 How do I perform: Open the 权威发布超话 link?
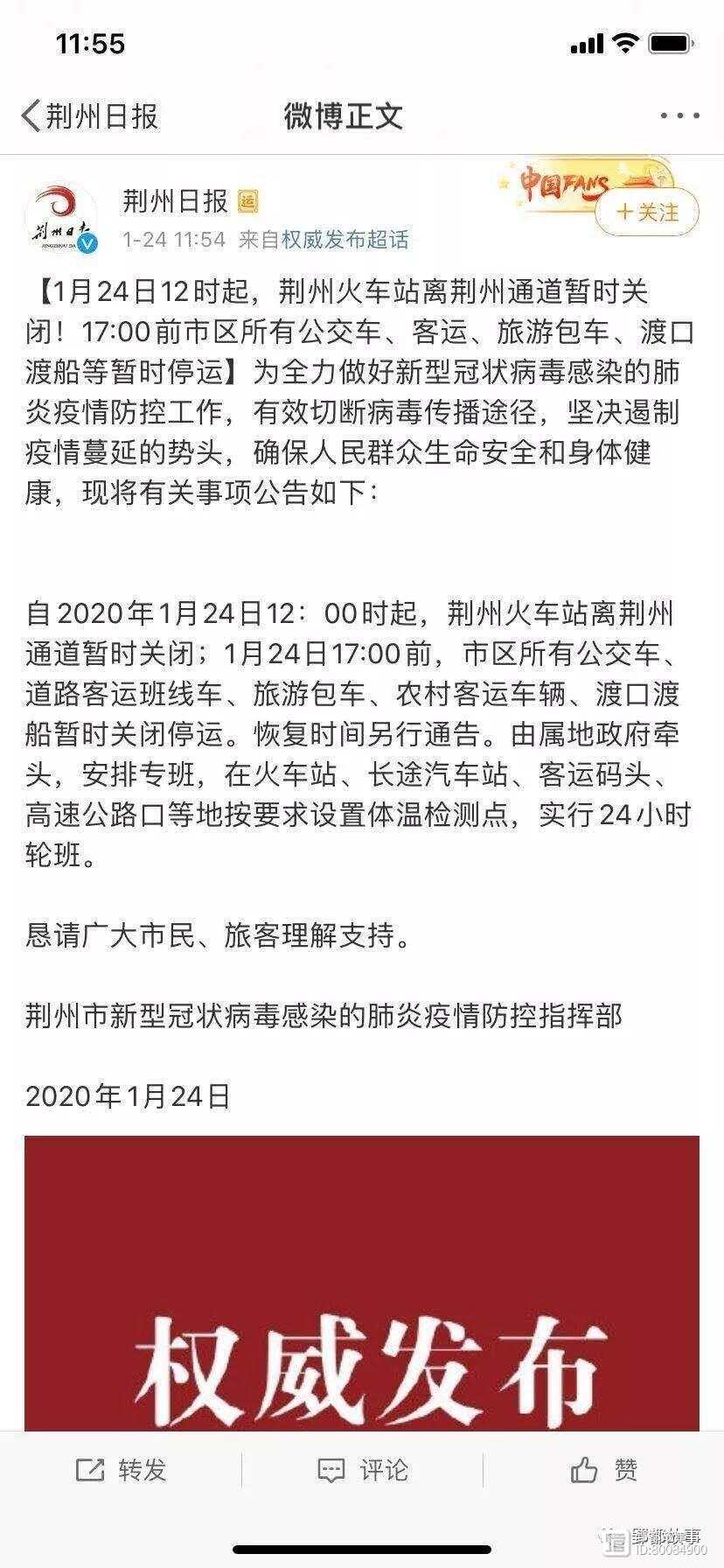(345, 239)
